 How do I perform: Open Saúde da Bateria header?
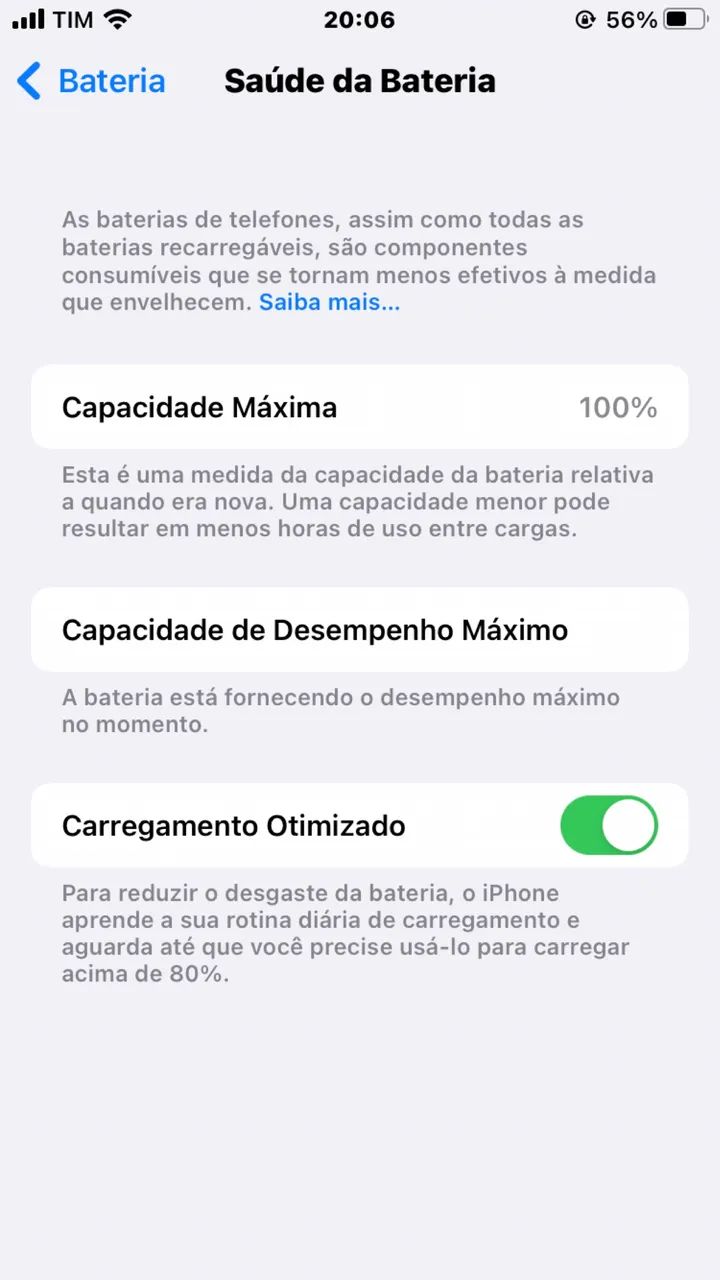coord(360,81)
